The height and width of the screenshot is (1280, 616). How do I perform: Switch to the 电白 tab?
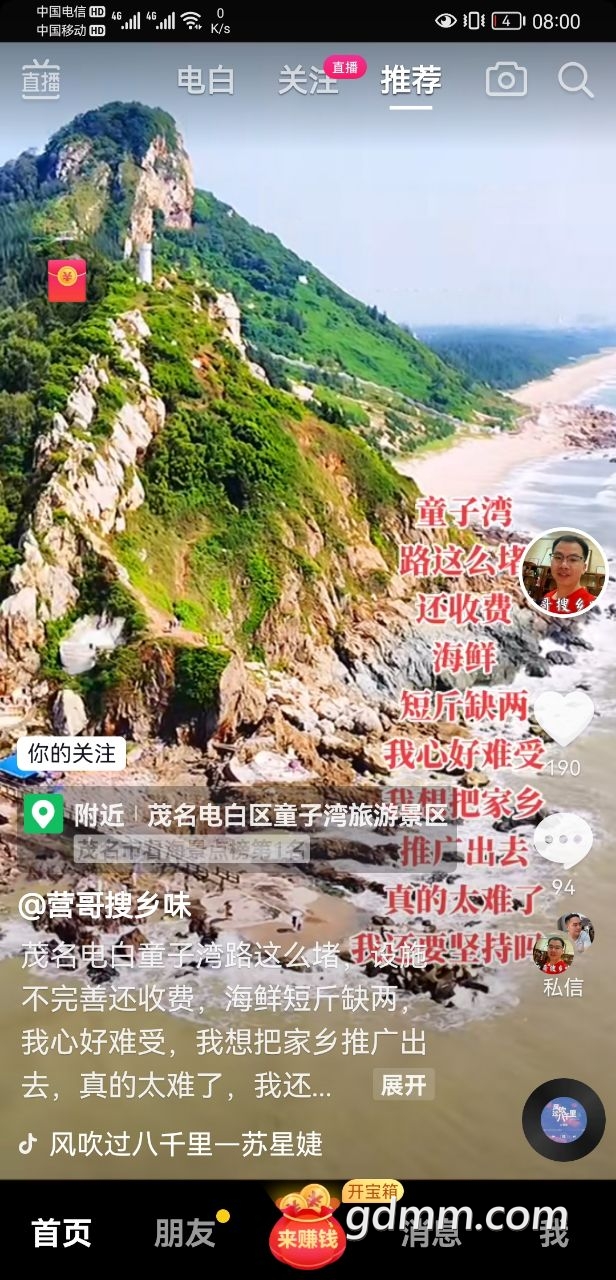click(x=205, y=81)
